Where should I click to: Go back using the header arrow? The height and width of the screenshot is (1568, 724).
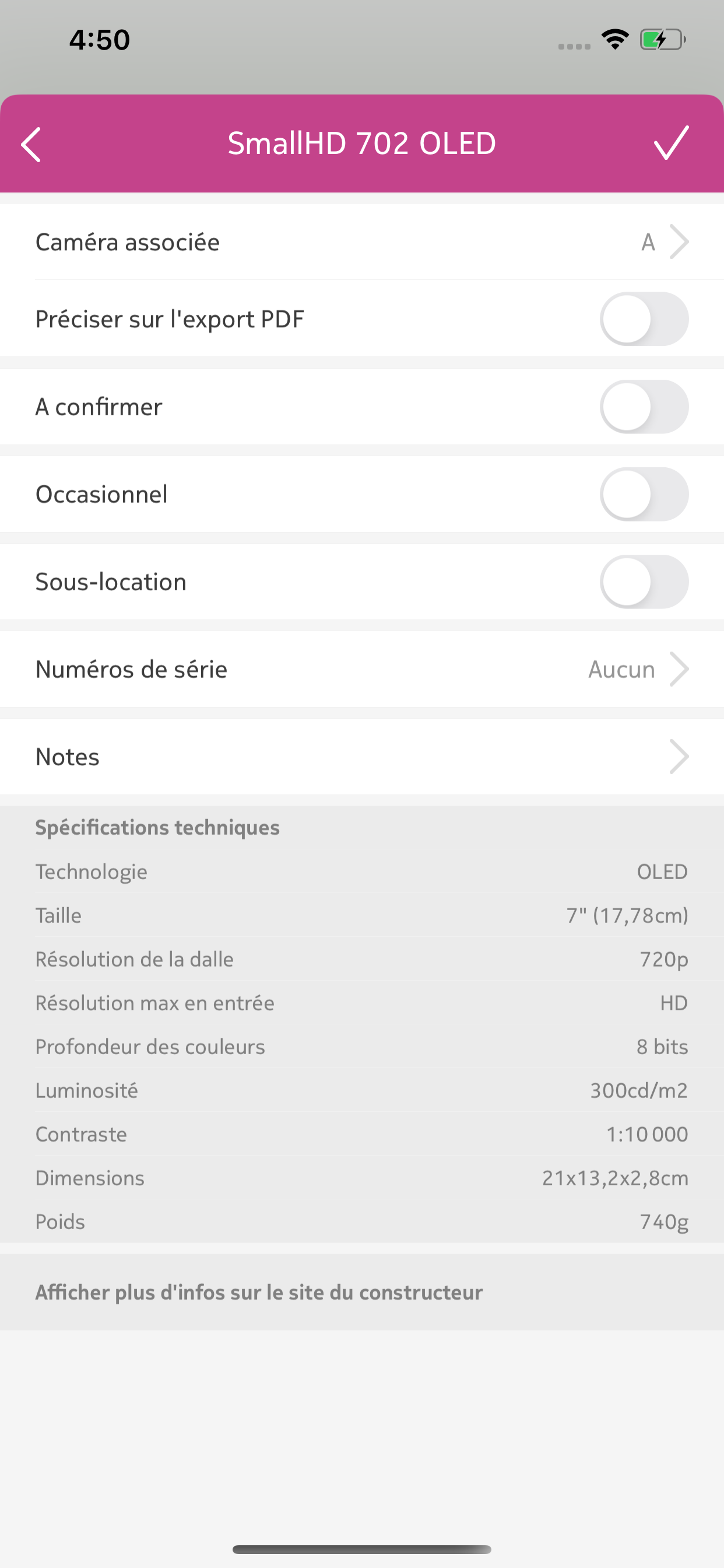click(x=31, y=144)
